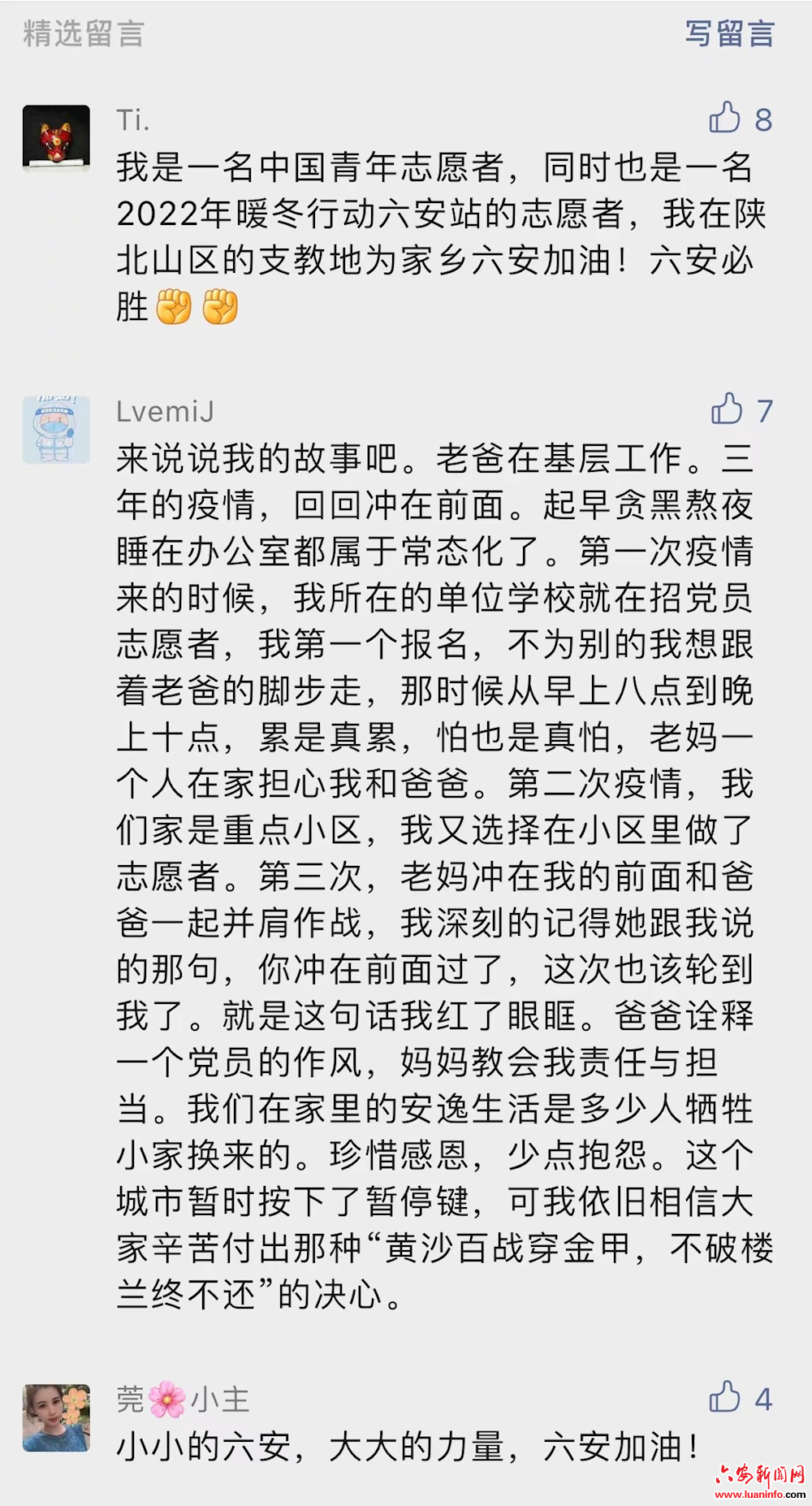Like the comment by 莞小主
812x1506 pixels.
pos(725,1397)
